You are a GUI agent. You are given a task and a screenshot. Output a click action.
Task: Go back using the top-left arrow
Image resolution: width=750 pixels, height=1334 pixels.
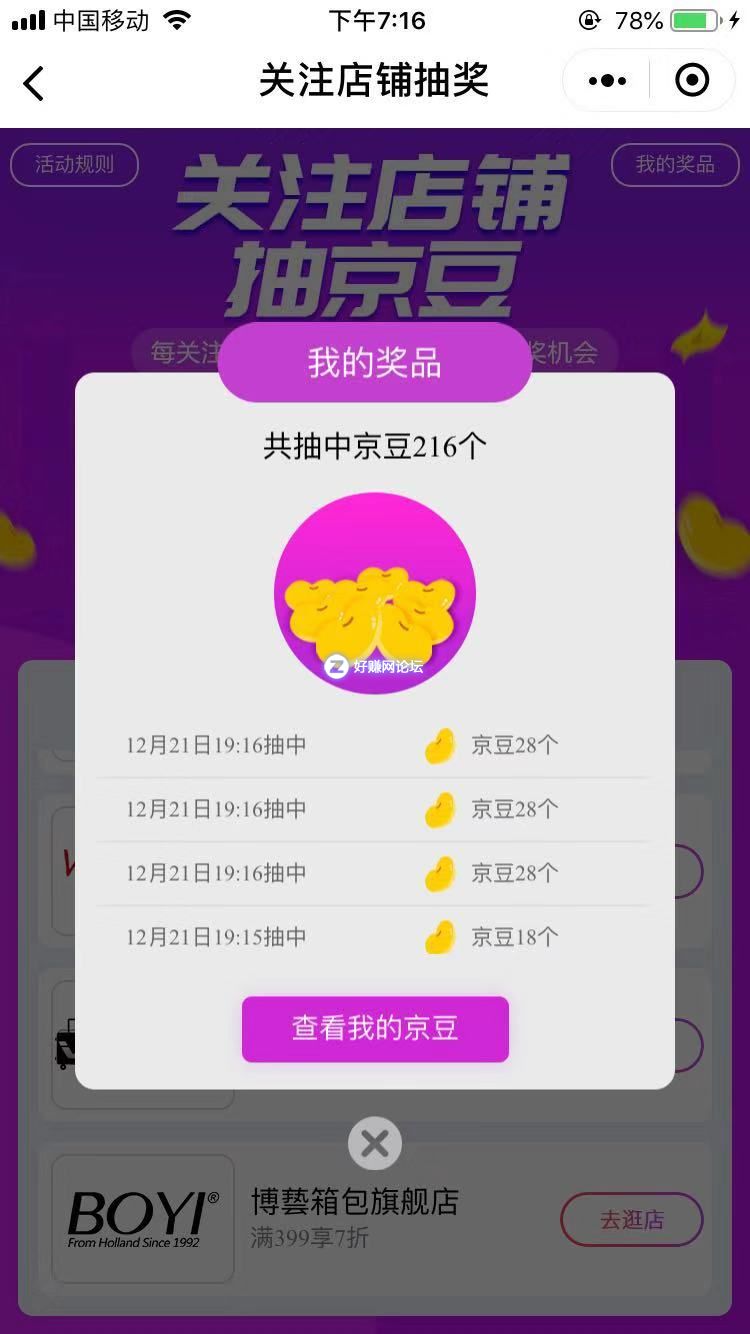[x=34, y=83]
